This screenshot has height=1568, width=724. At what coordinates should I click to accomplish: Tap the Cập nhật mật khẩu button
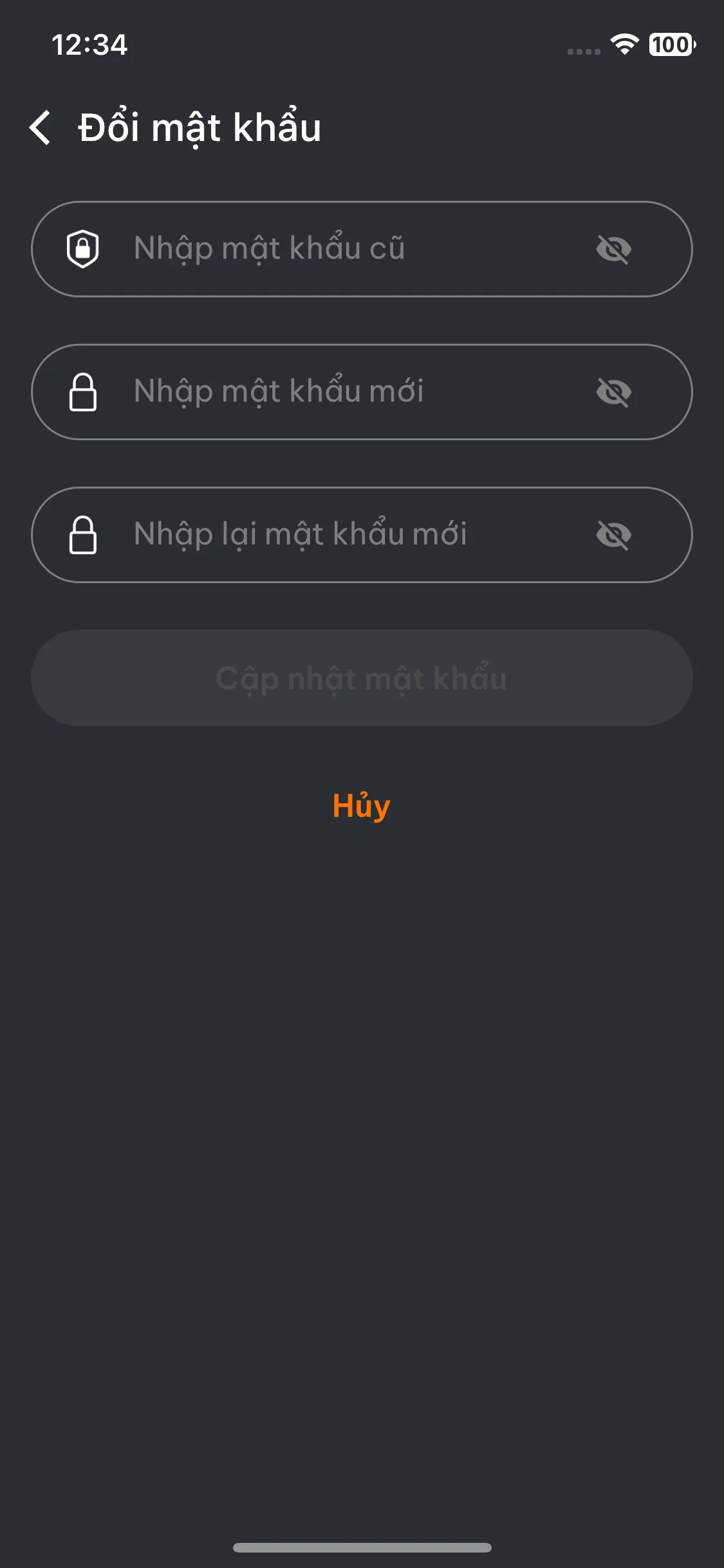point(362,678)
